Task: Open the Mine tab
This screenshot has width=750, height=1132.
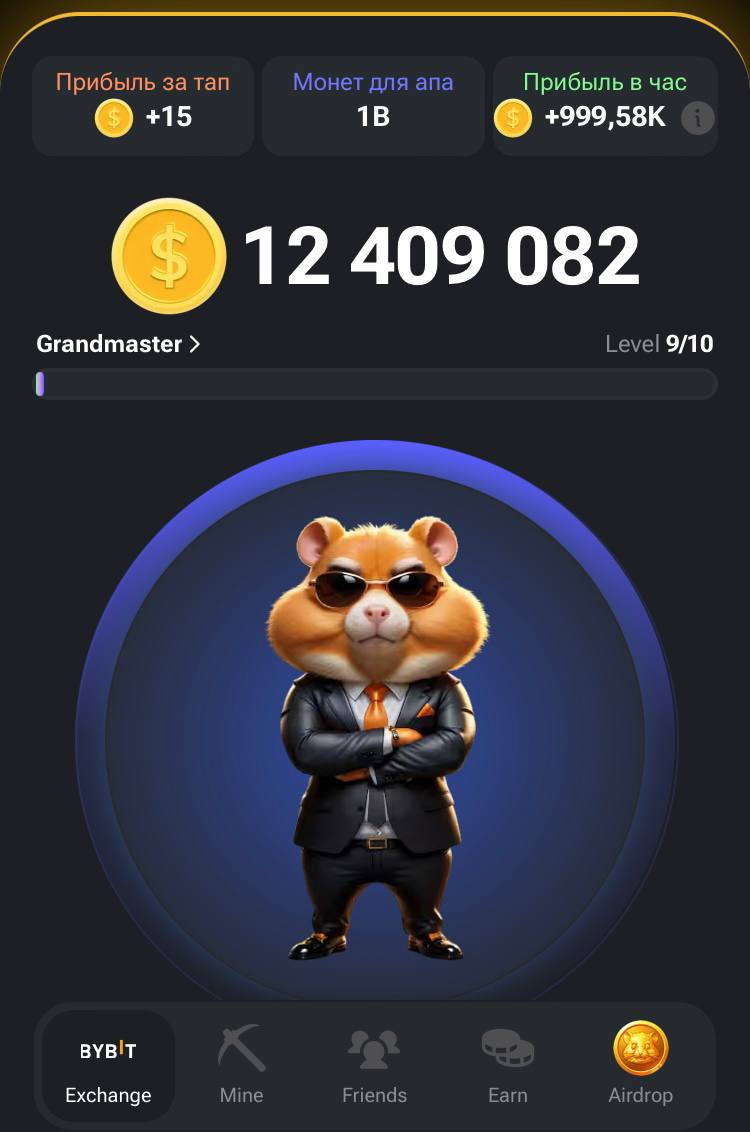Action: (x=241, y=1066)
